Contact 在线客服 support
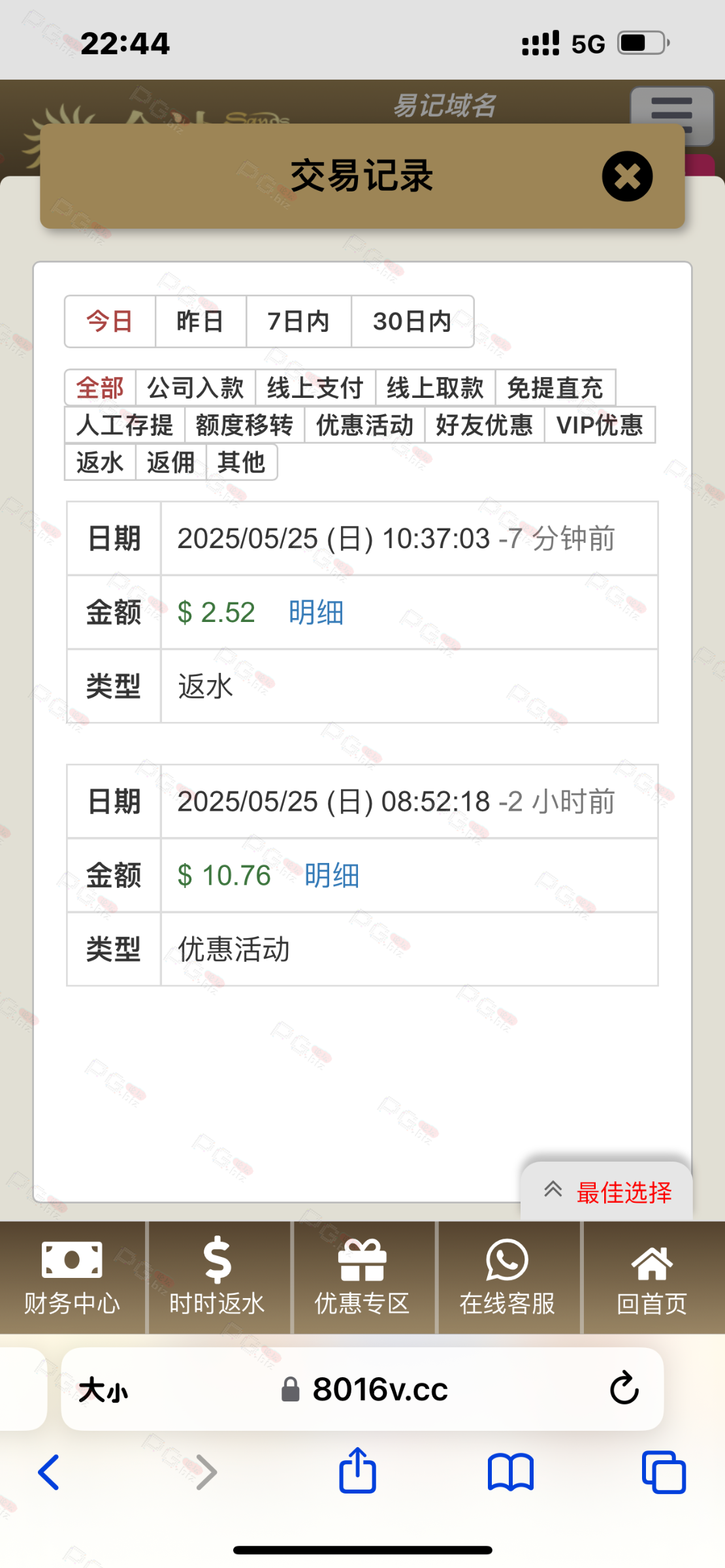 click(507, 1277)
